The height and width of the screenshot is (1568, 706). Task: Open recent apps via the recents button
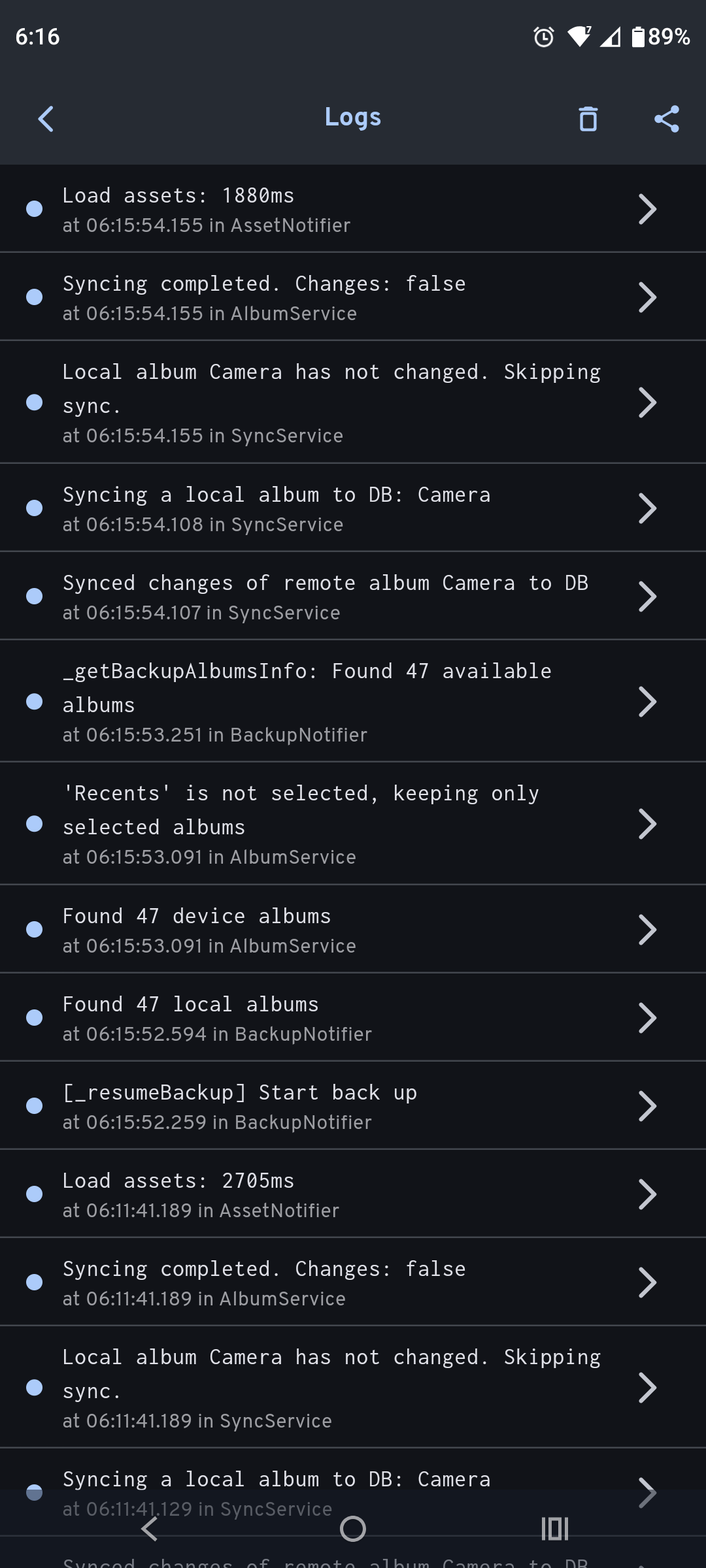[553, 1527]
